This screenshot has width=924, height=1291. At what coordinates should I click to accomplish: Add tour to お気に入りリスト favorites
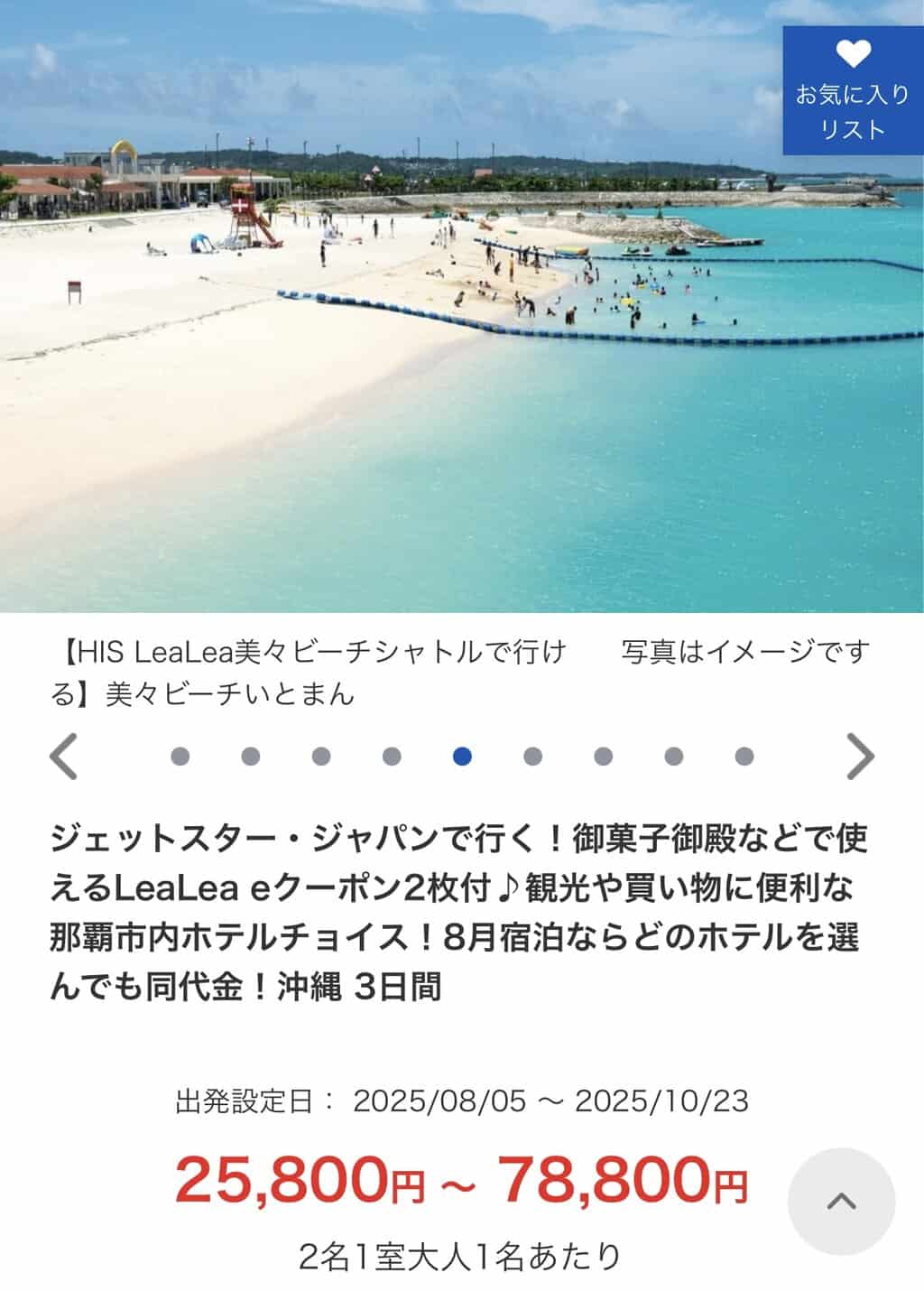coord(852,90)
